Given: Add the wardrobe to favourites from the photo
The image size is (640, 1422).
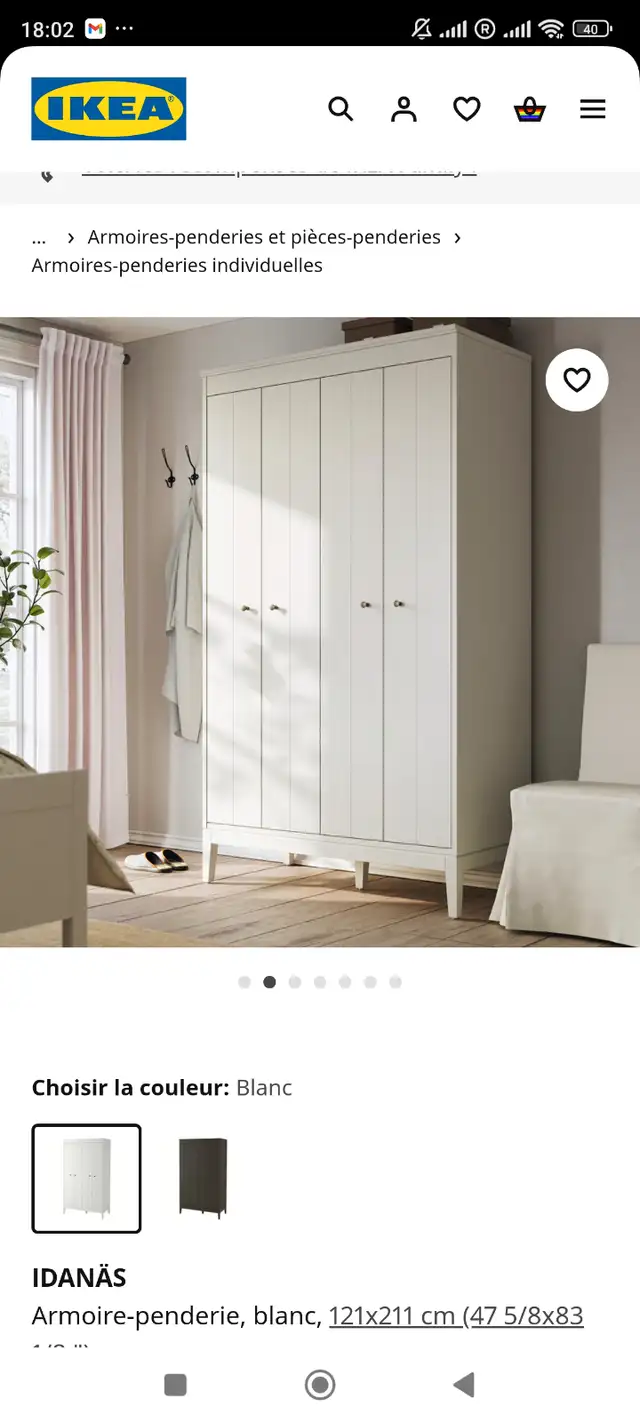Looking at the screenshot, I should click(577, 380).
